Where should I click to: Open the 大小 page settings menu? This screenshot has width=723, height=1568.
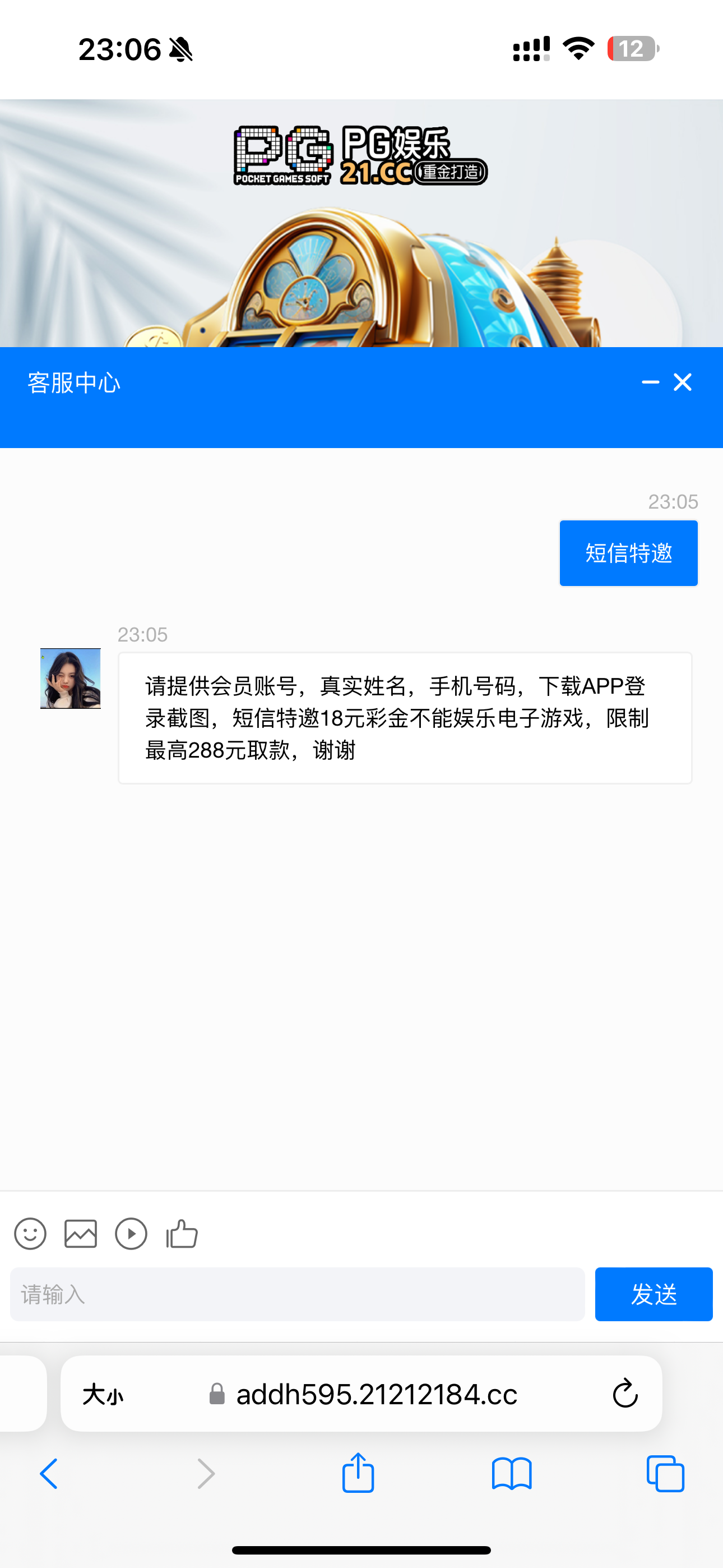(103, 1394)
